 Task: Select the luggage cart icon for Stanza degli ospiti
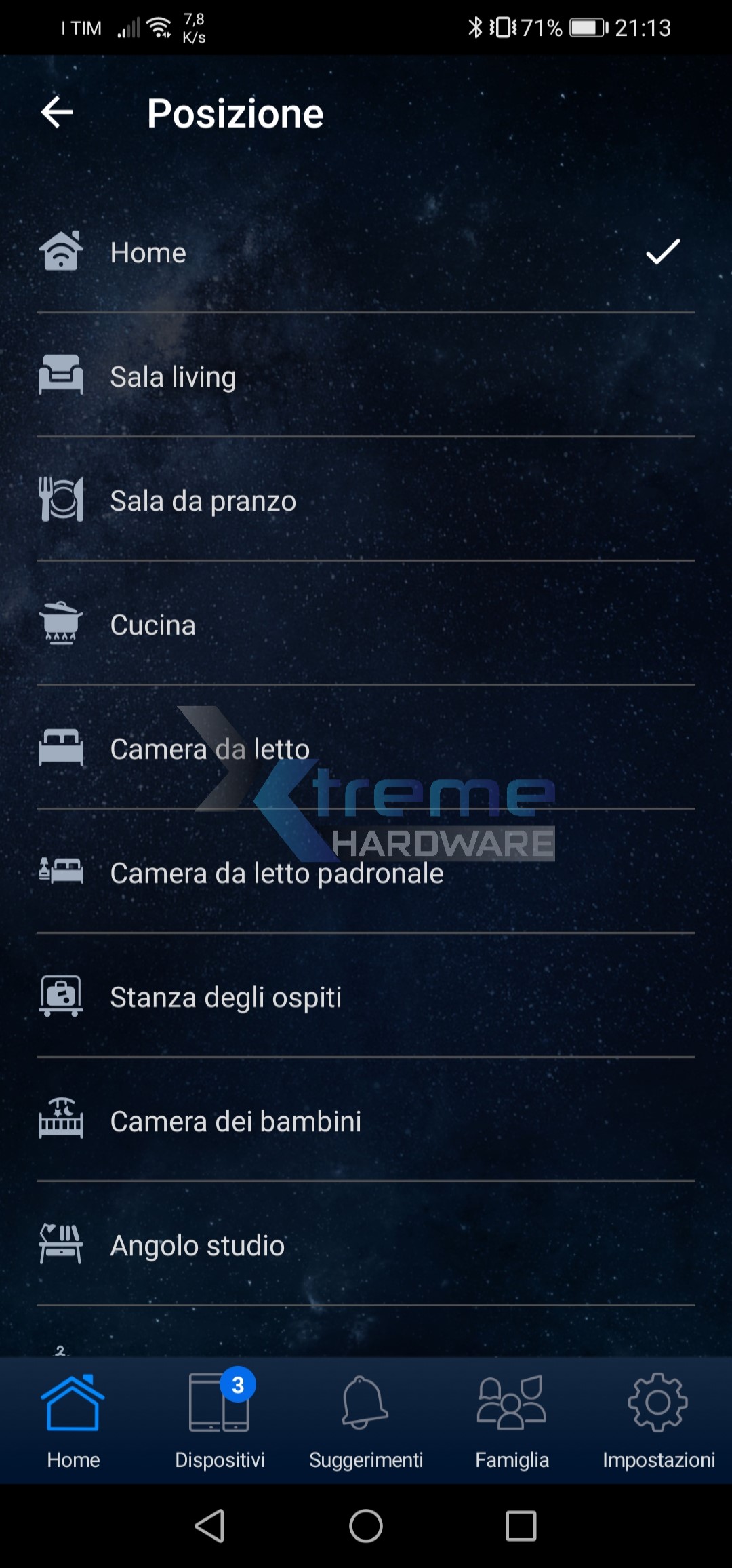click(x=60, y=996)
